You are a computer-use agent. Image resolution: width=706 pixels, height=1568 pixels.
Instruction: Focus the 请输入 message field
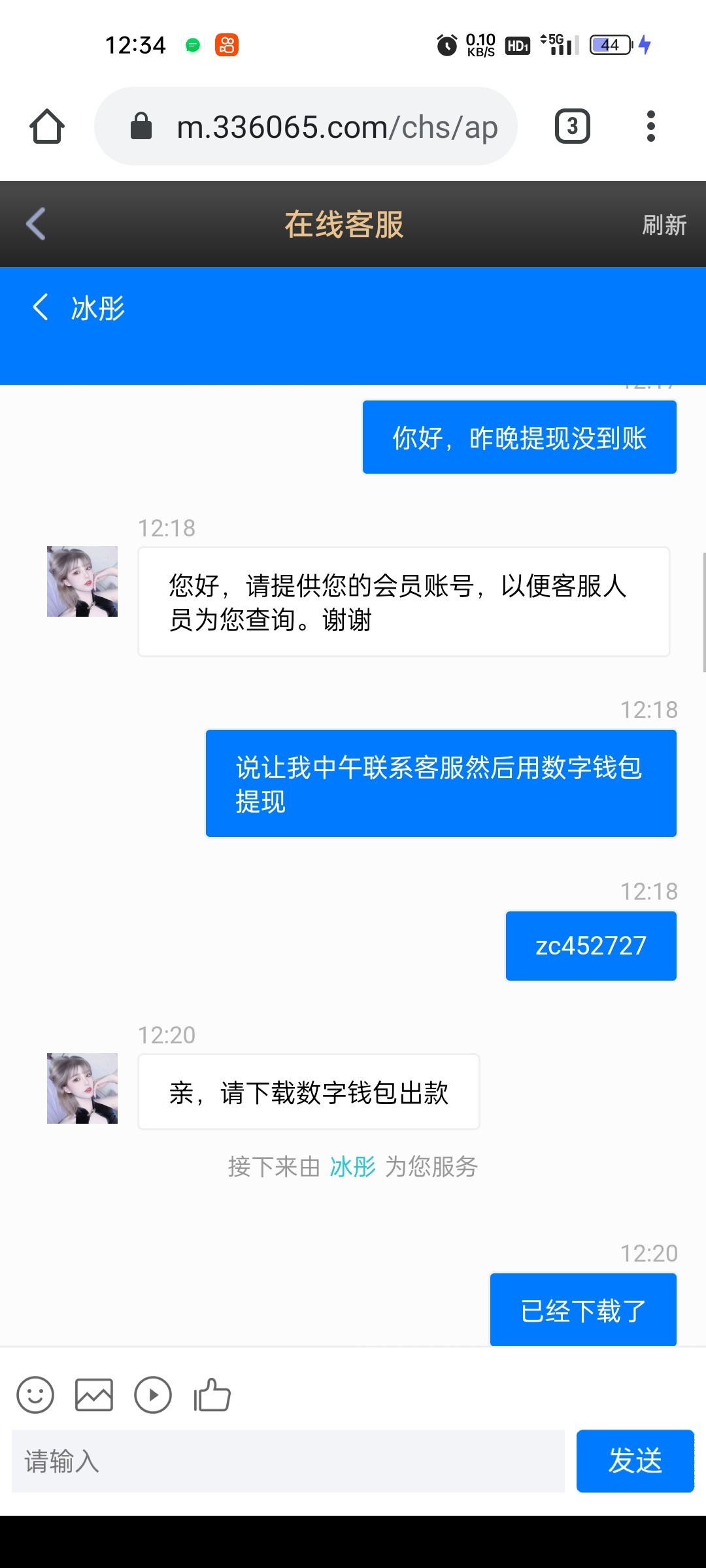coord(288,1461)
